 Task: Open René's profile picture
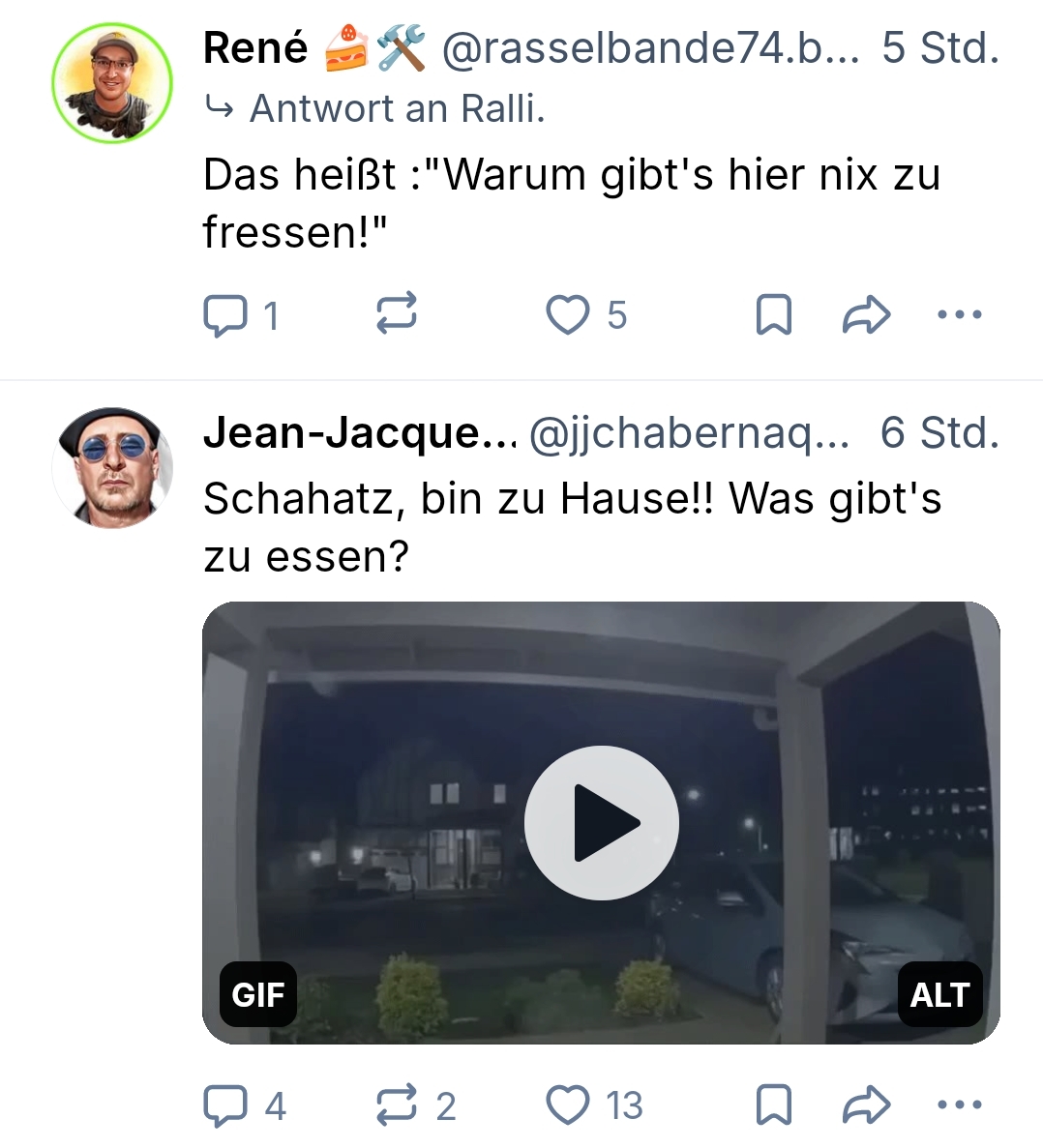111,83
